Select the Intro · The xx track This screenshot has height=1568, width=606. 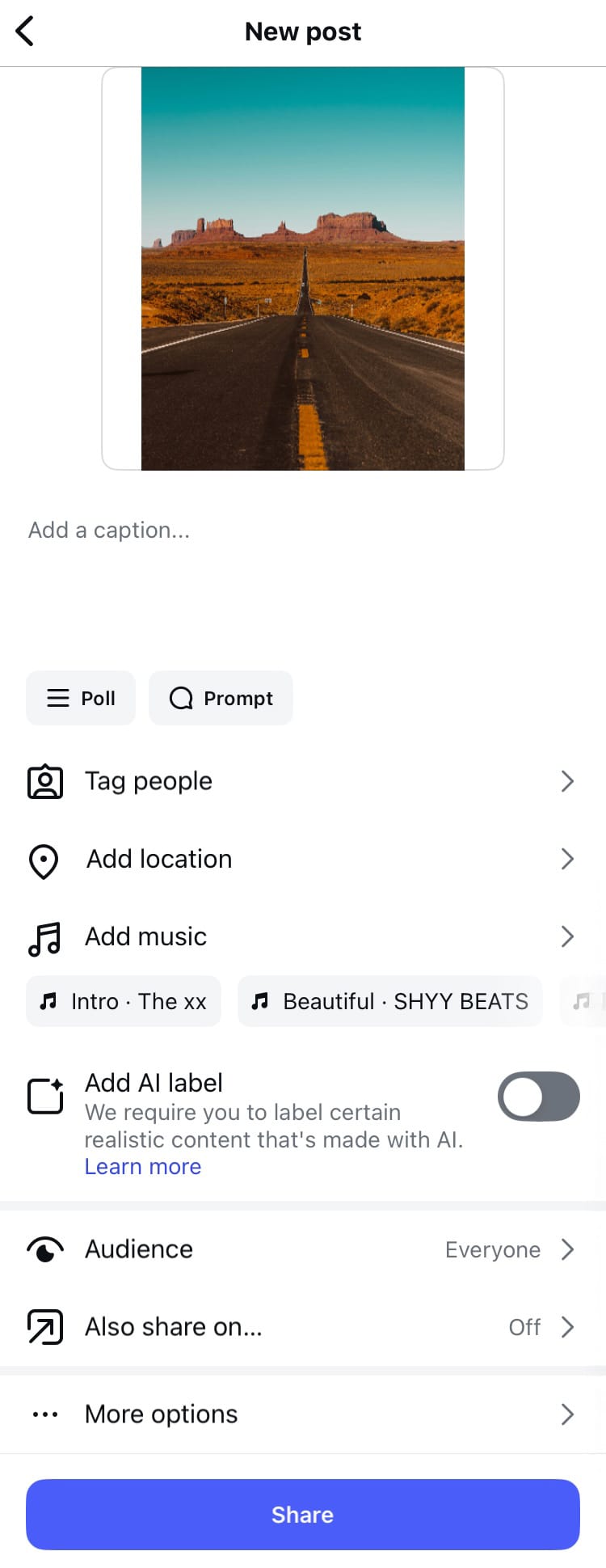click(x=124, y=1001)
